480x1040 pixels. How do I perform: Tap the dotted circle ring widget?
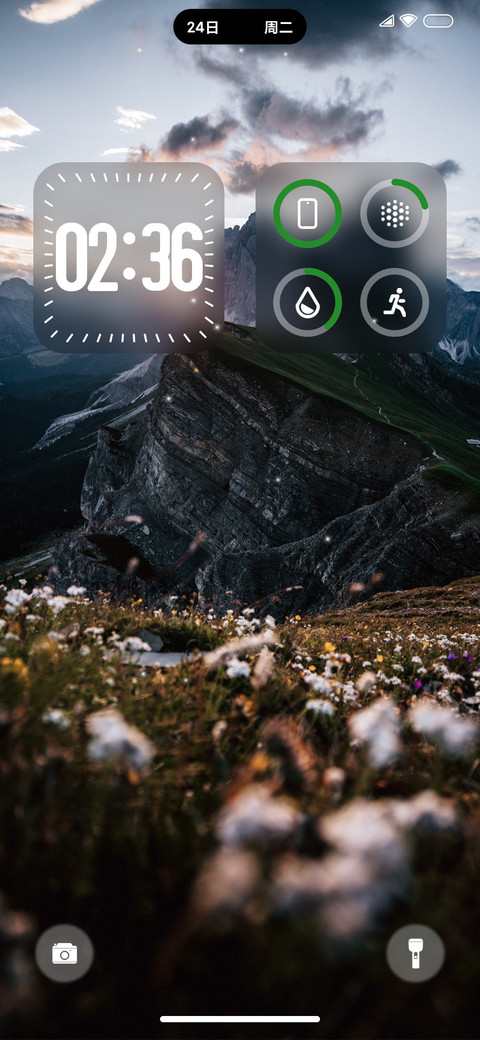[x=394, y=214]
